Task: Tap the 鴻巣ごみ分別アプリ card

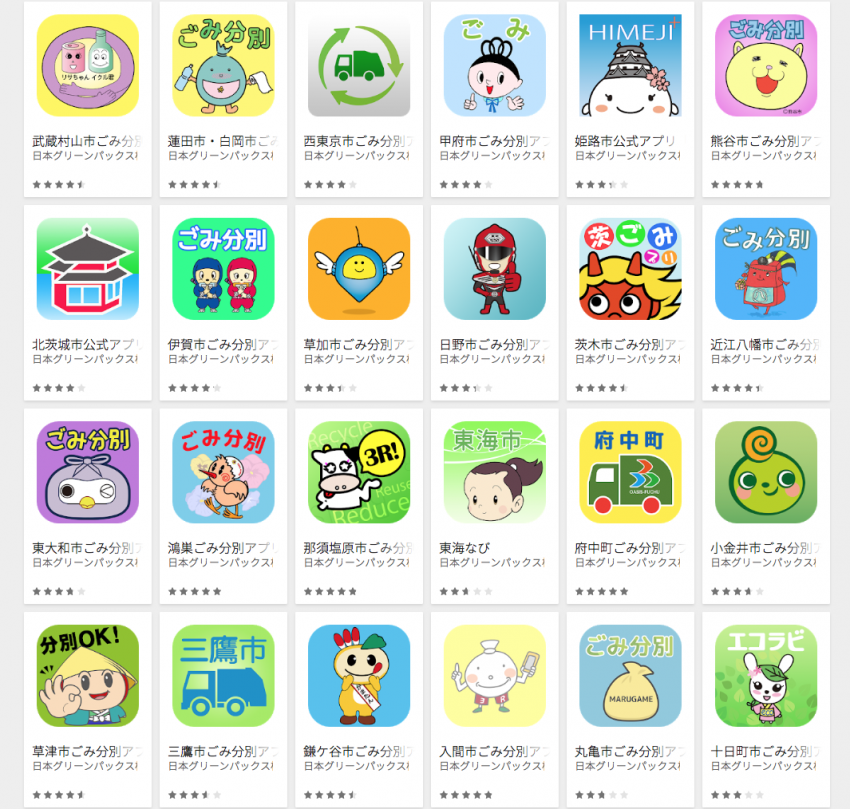Action: coord(223,506)
